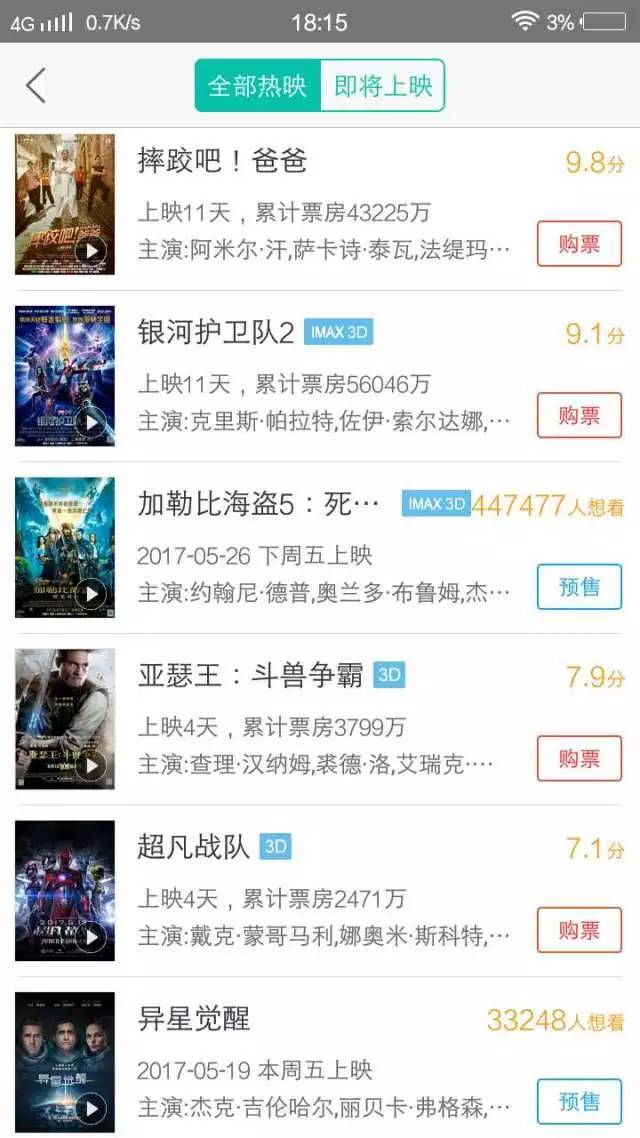The height and width of the screenshot is (1138, 640).
Task: Open the 摔跤吧！爸爸 movie details
Action: [222, 162]
